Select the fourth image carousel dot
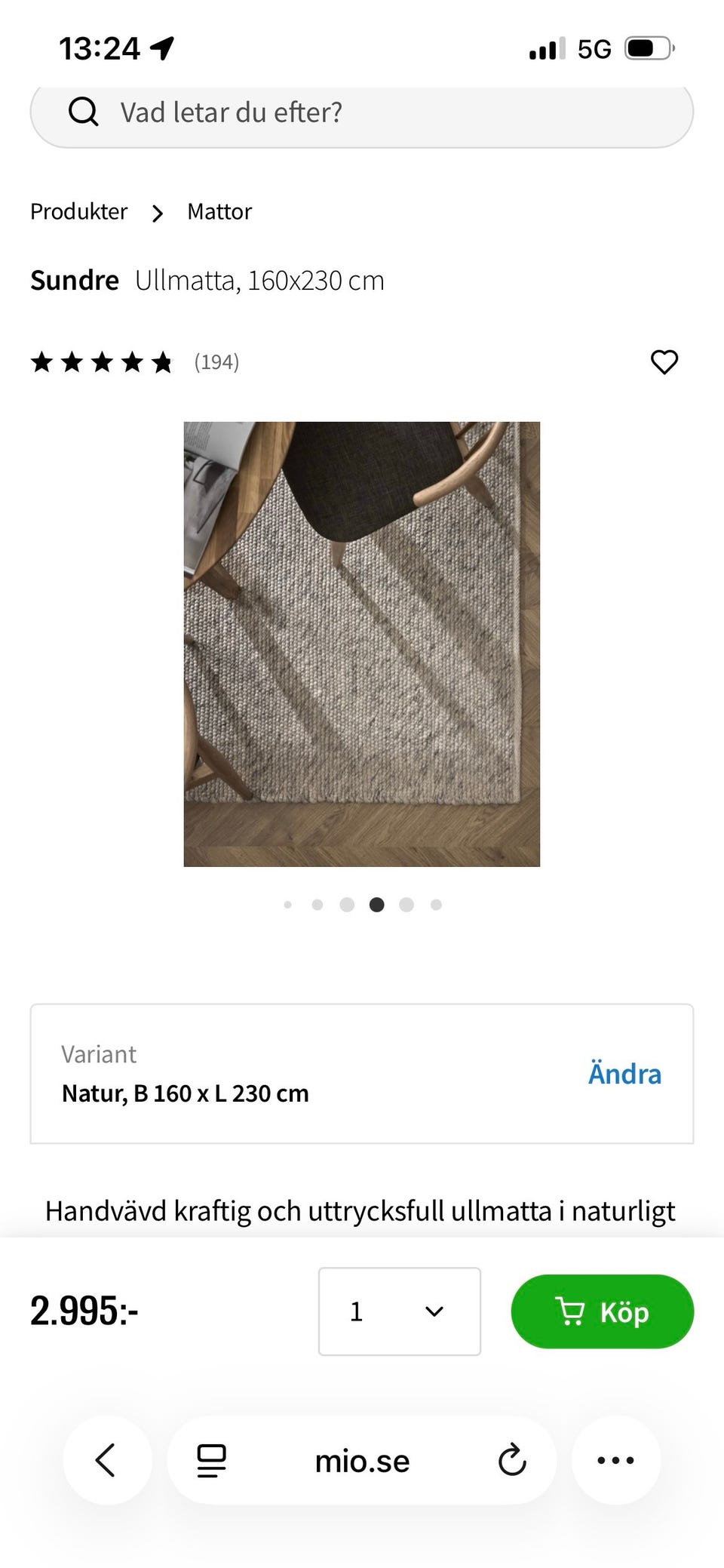This screenshot has width=724, height=1568. (x=377, y=905)
